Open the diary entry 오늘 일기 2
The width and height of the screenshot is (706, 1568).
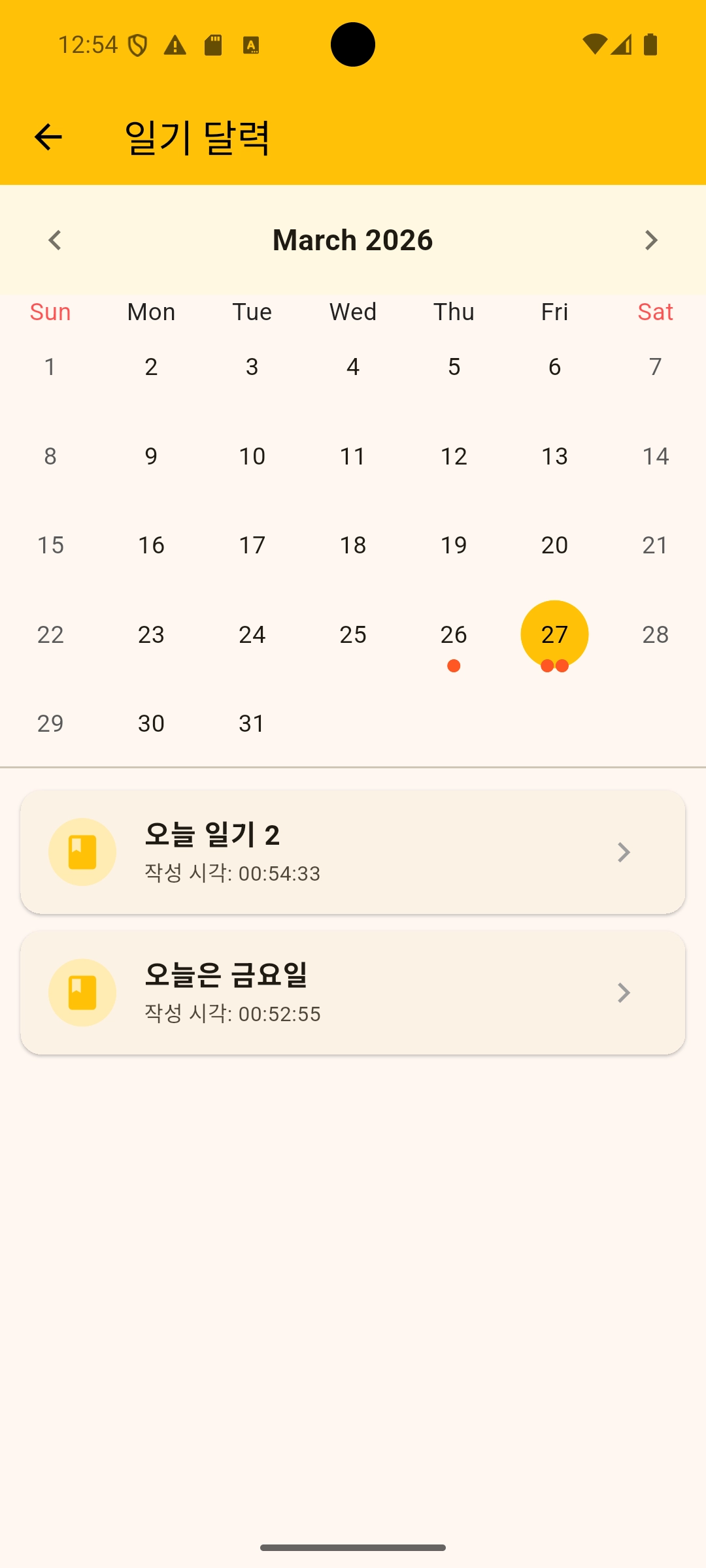click(x=353, y=852)
